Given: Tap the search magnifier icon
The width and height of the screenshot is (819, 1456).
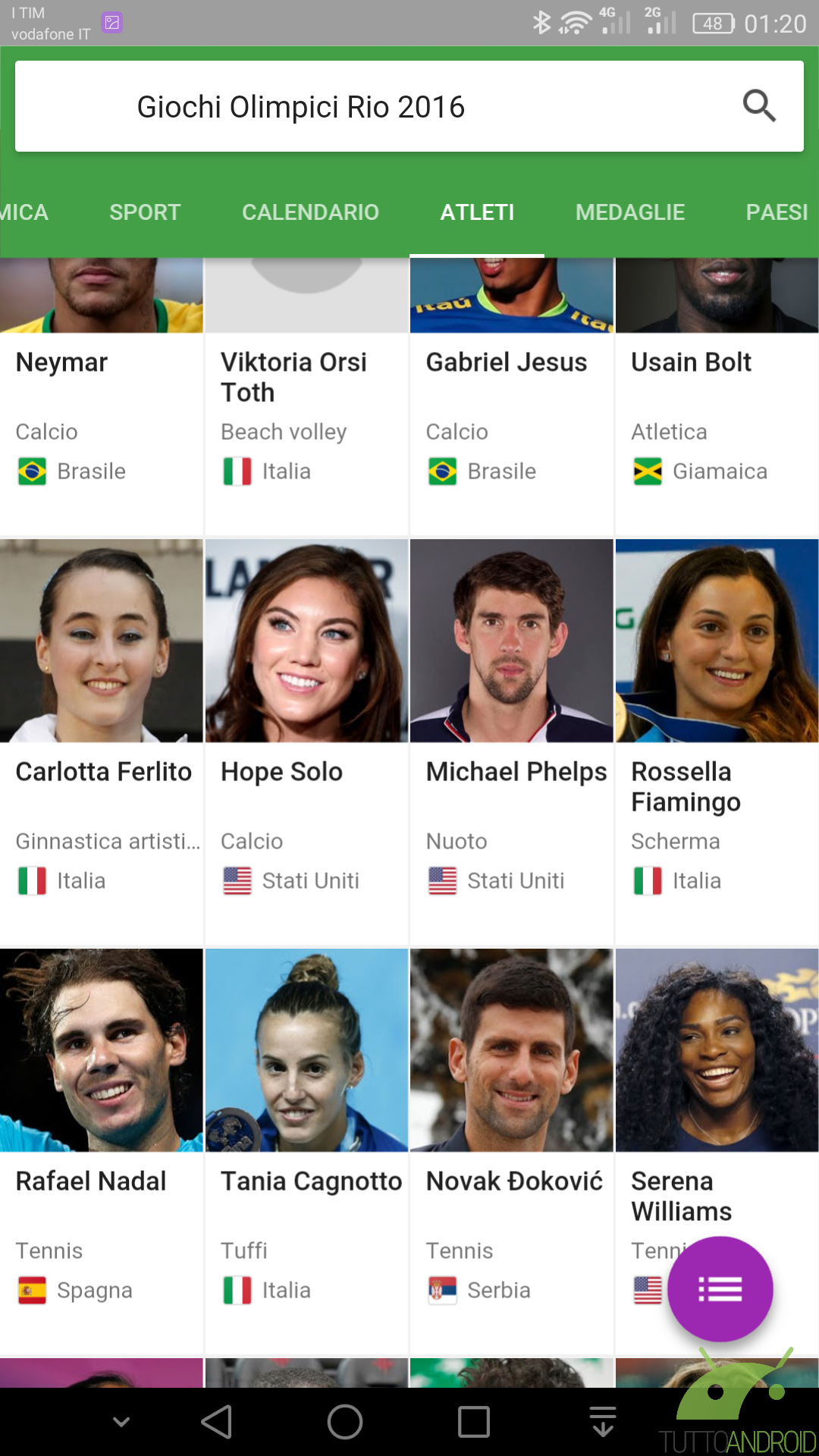Looking at the screenshot, I should pyautogui.click(x=759, y=106).
